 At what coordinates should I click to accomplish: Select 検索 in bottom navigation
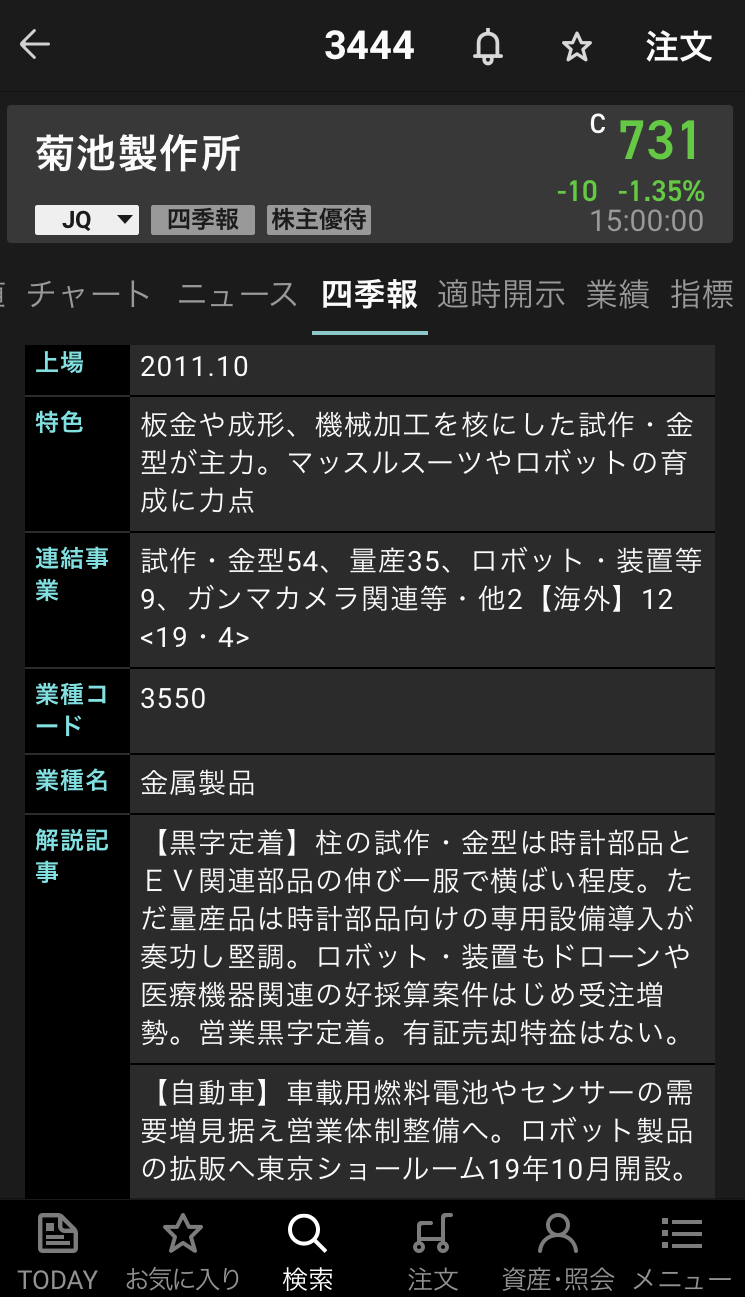308,1250
